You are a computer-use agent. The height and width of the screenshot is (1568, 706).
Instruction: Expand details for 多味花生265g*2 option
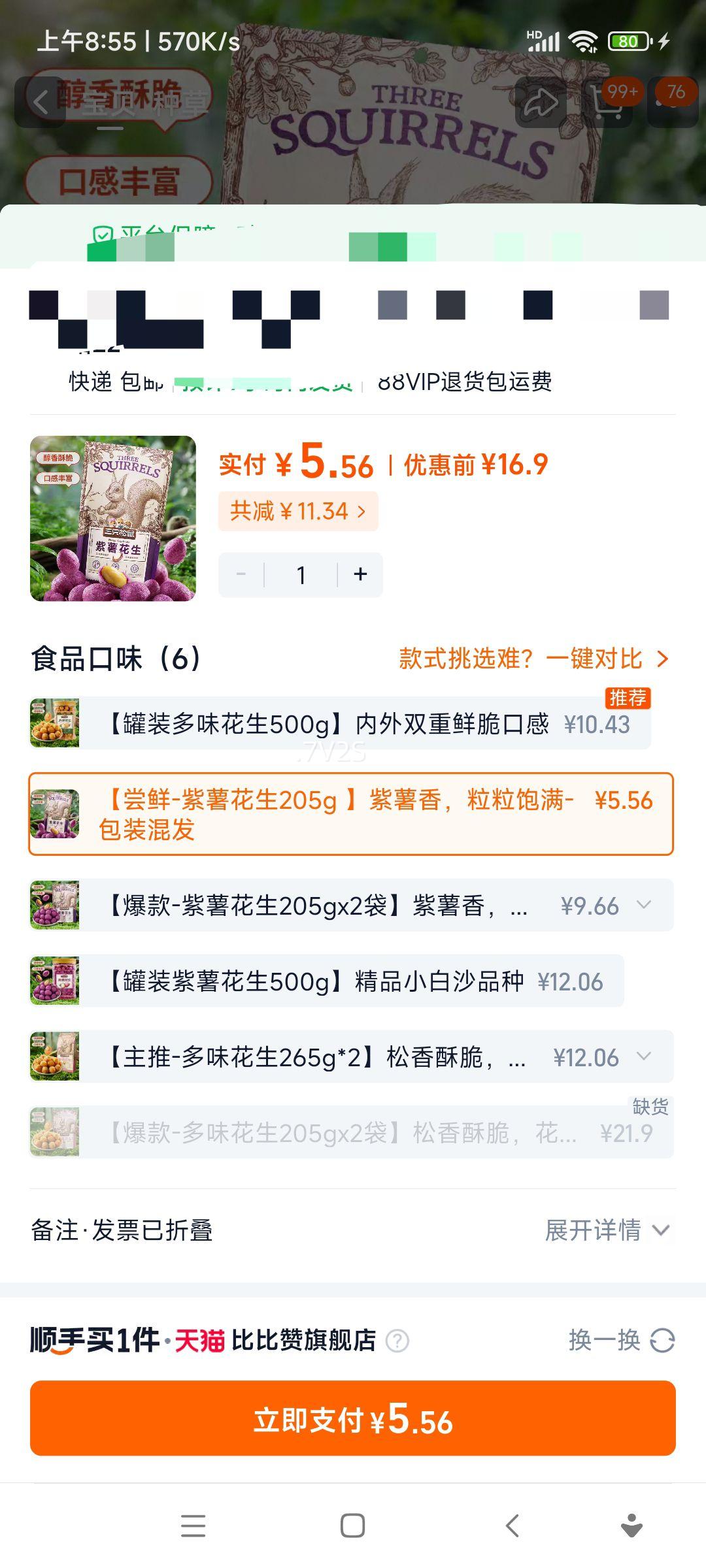coord(645,1054)
